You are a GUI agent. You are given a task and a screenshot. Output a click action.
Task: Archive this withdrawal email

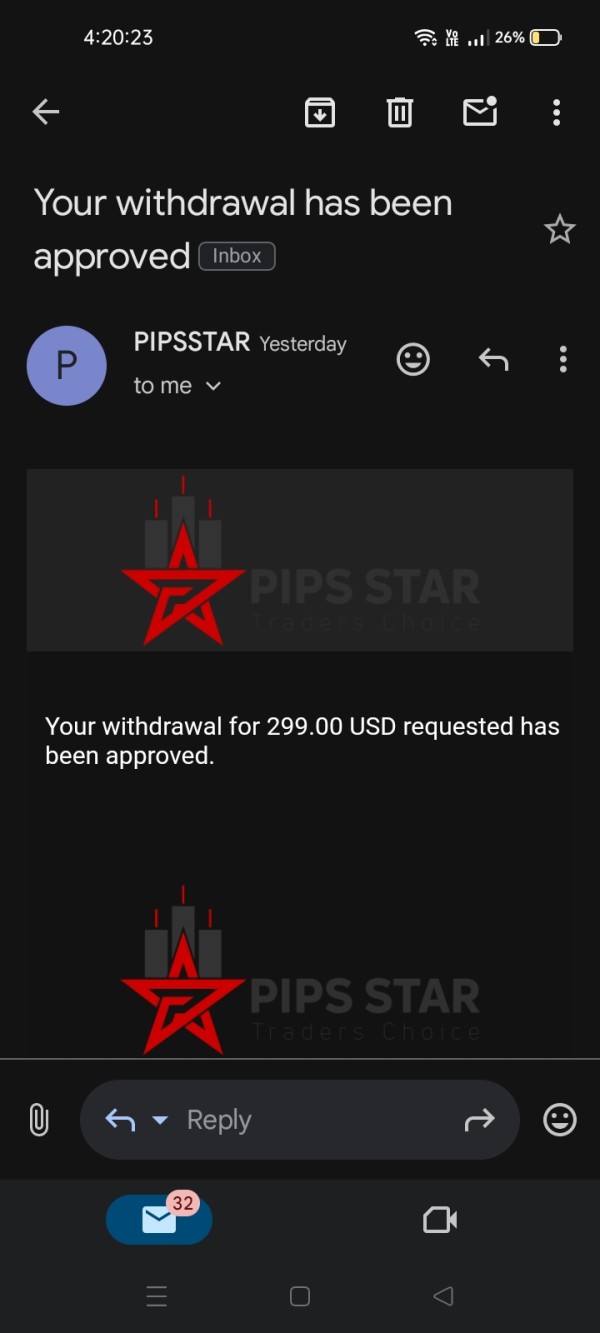[x=320, y=112]
